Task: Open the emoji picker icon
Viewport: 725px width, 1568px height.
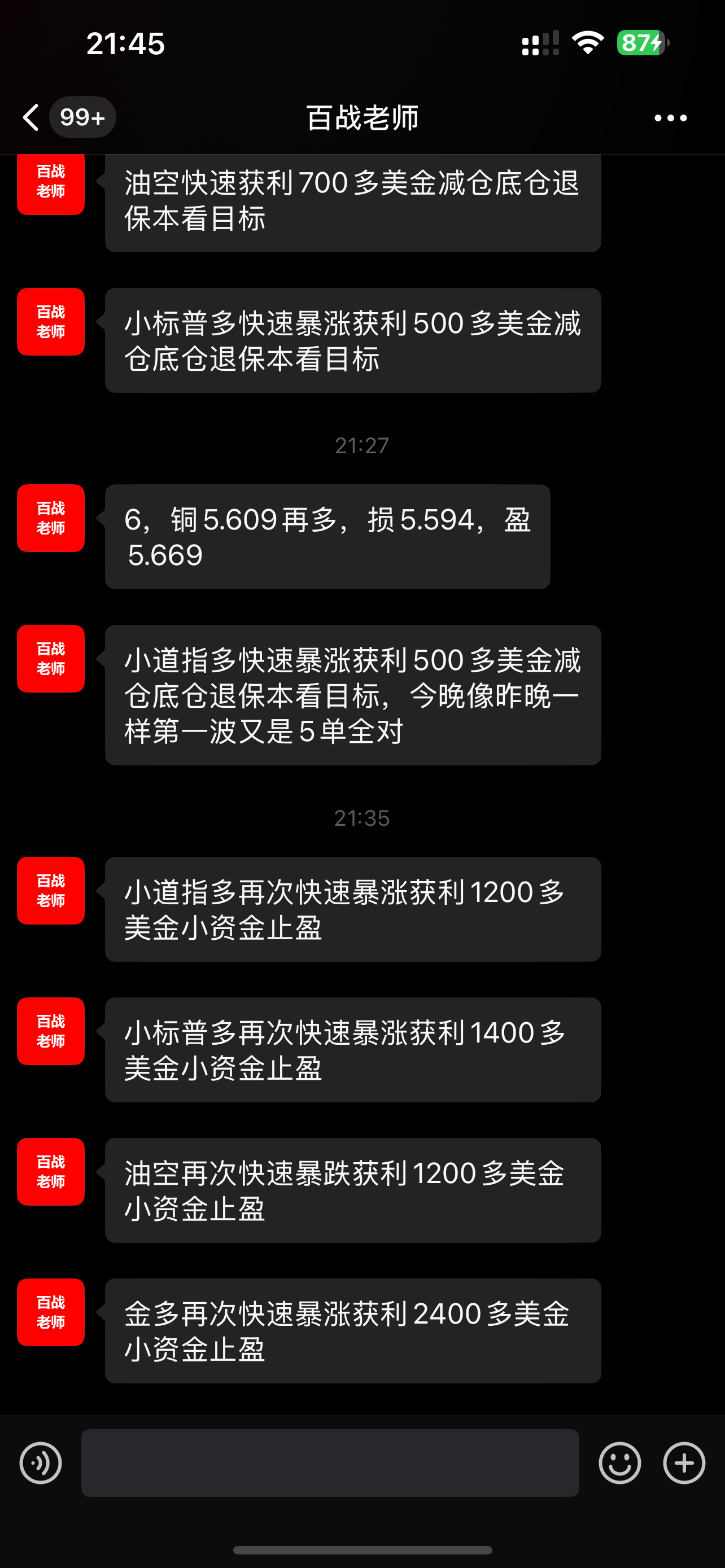Action: (619, 1464)
